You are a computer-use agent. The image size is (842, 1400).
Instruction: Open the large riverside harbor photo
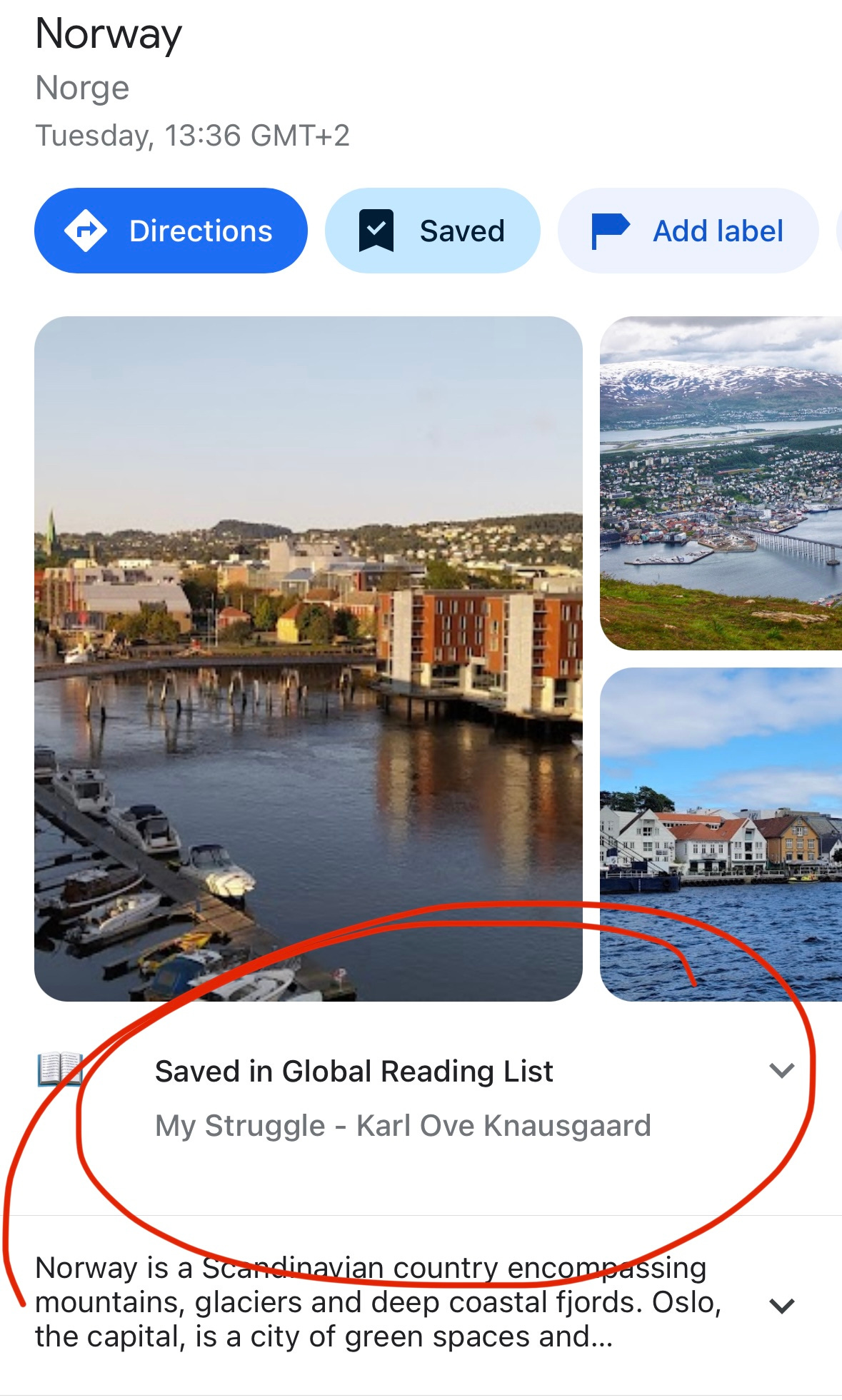pyautogui.click(x=308, y=658)
